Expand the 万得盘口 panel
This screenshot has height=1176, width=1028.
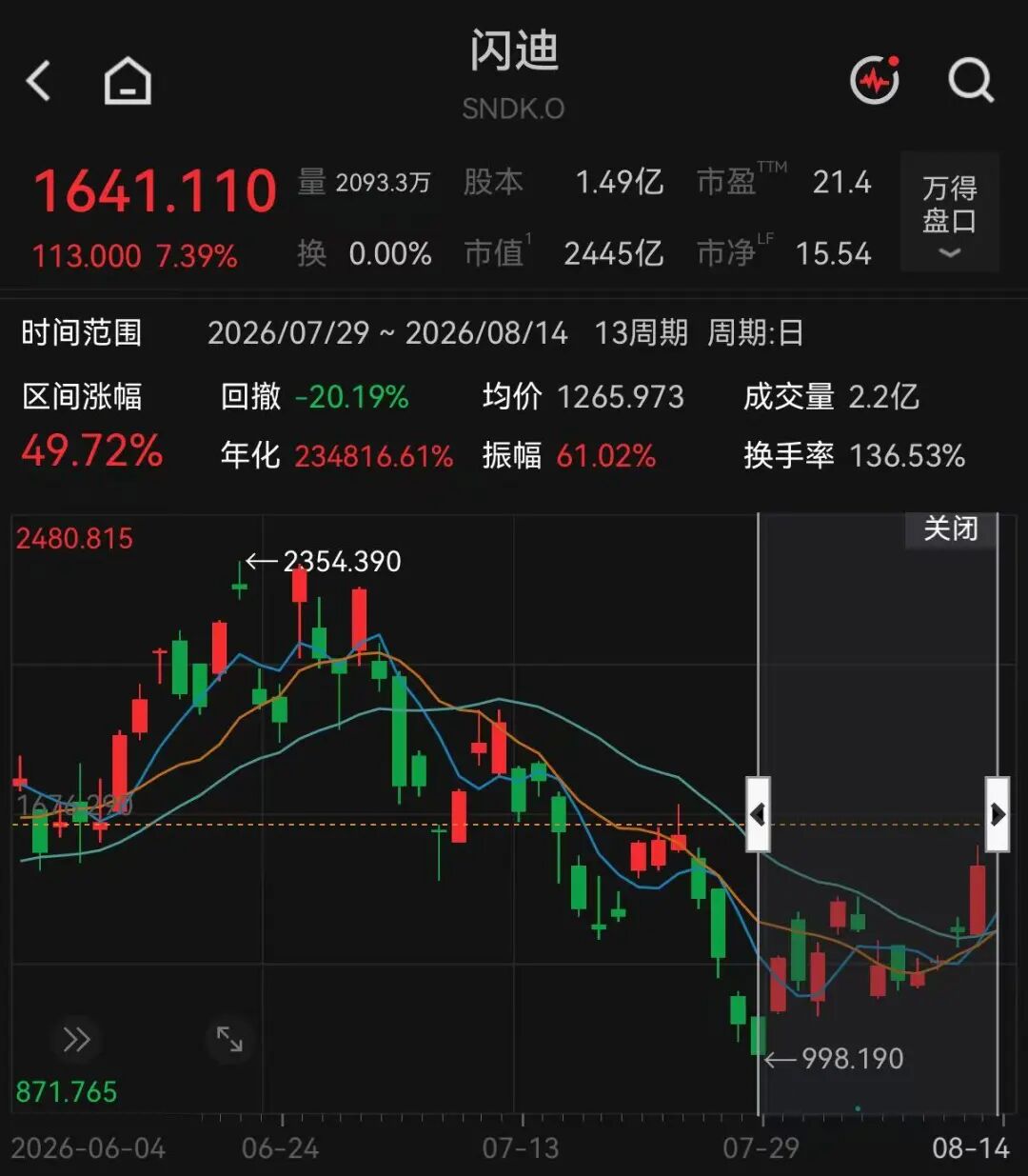(949, 211)
